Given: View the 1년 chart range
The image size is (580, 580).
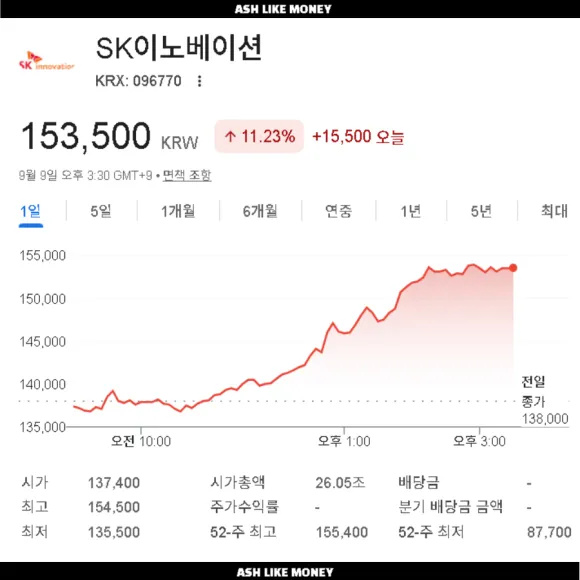Looking at the screenshot, I should point(411,211).
